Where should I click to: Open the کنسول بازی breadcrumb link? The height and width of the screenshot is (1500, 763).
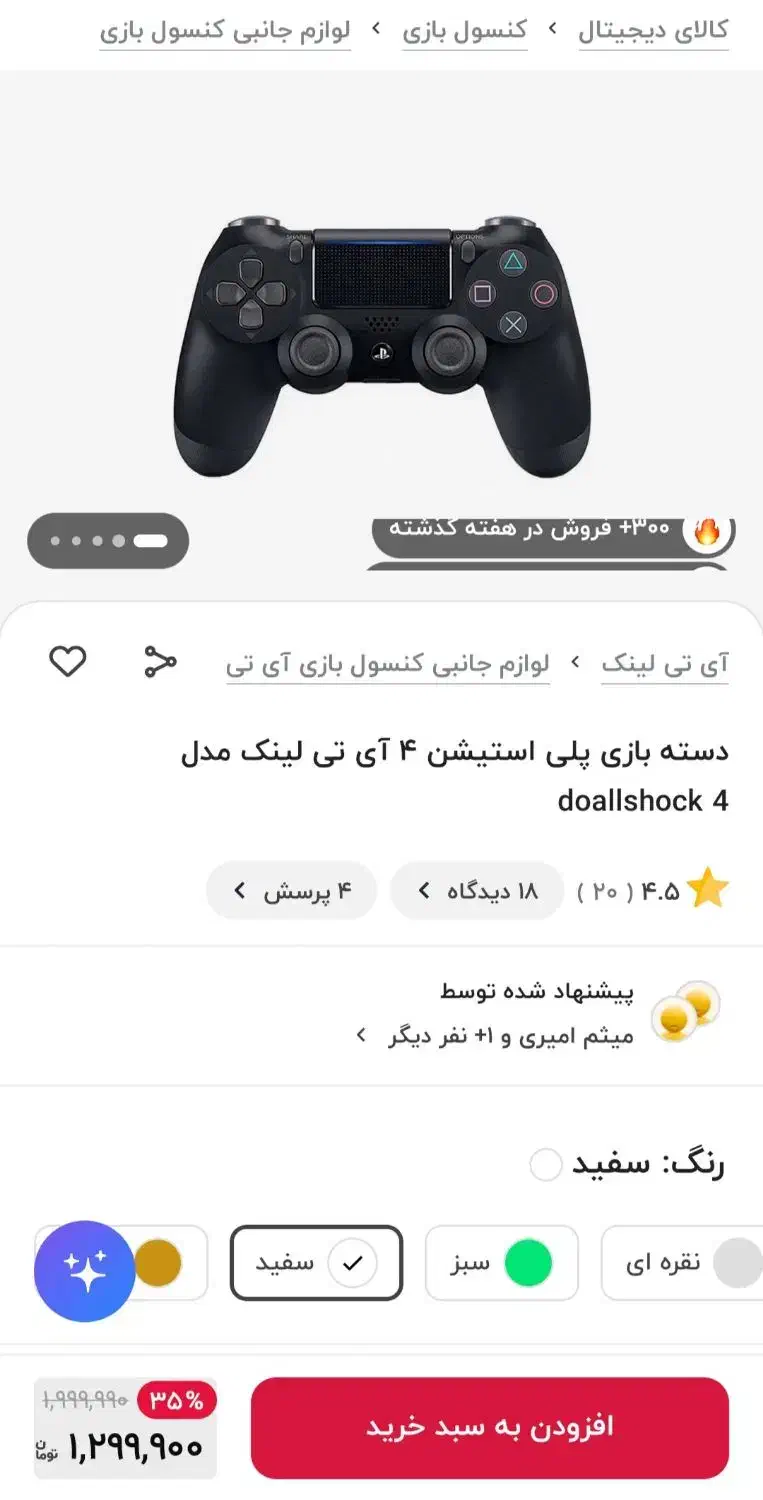[464, 30]
